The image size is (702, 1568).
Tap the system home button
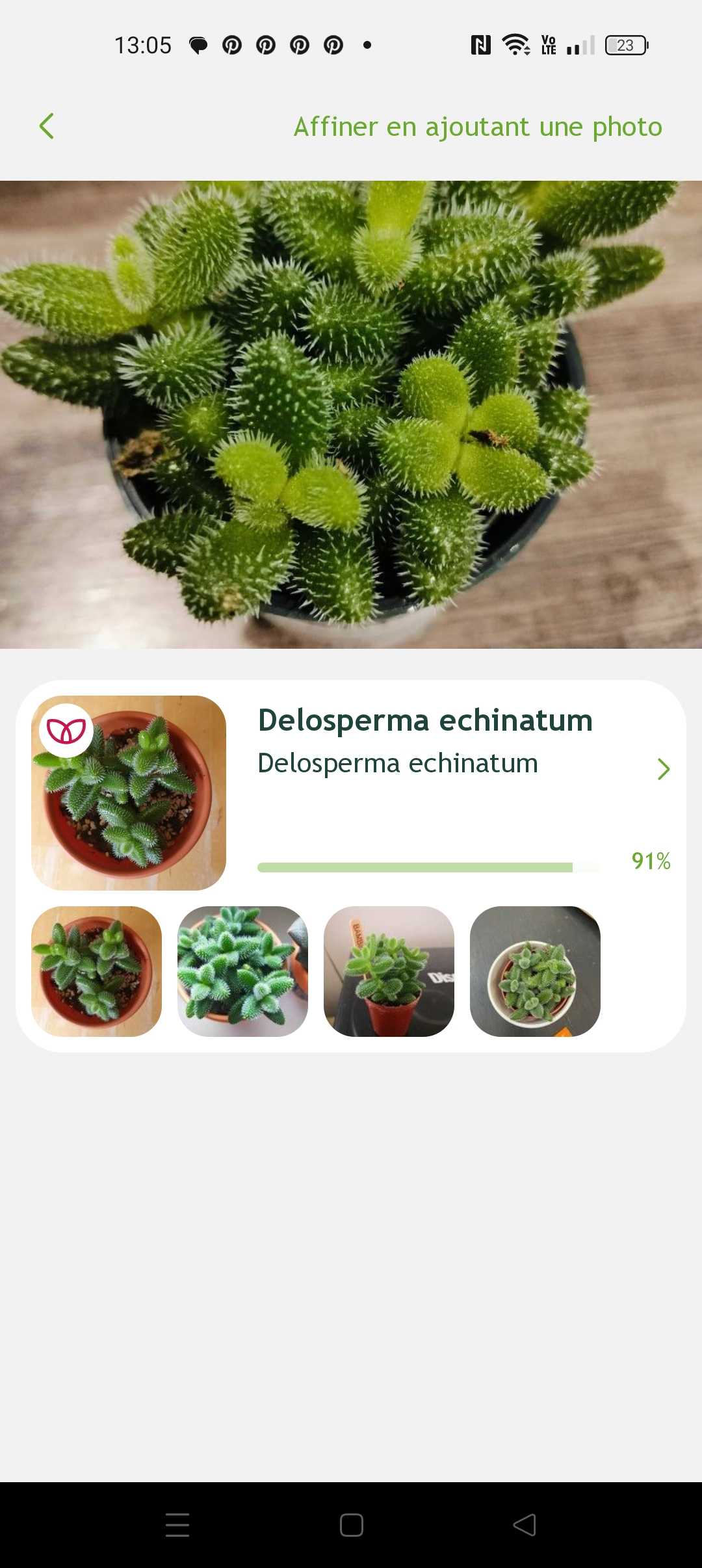tap(351, 1525)
